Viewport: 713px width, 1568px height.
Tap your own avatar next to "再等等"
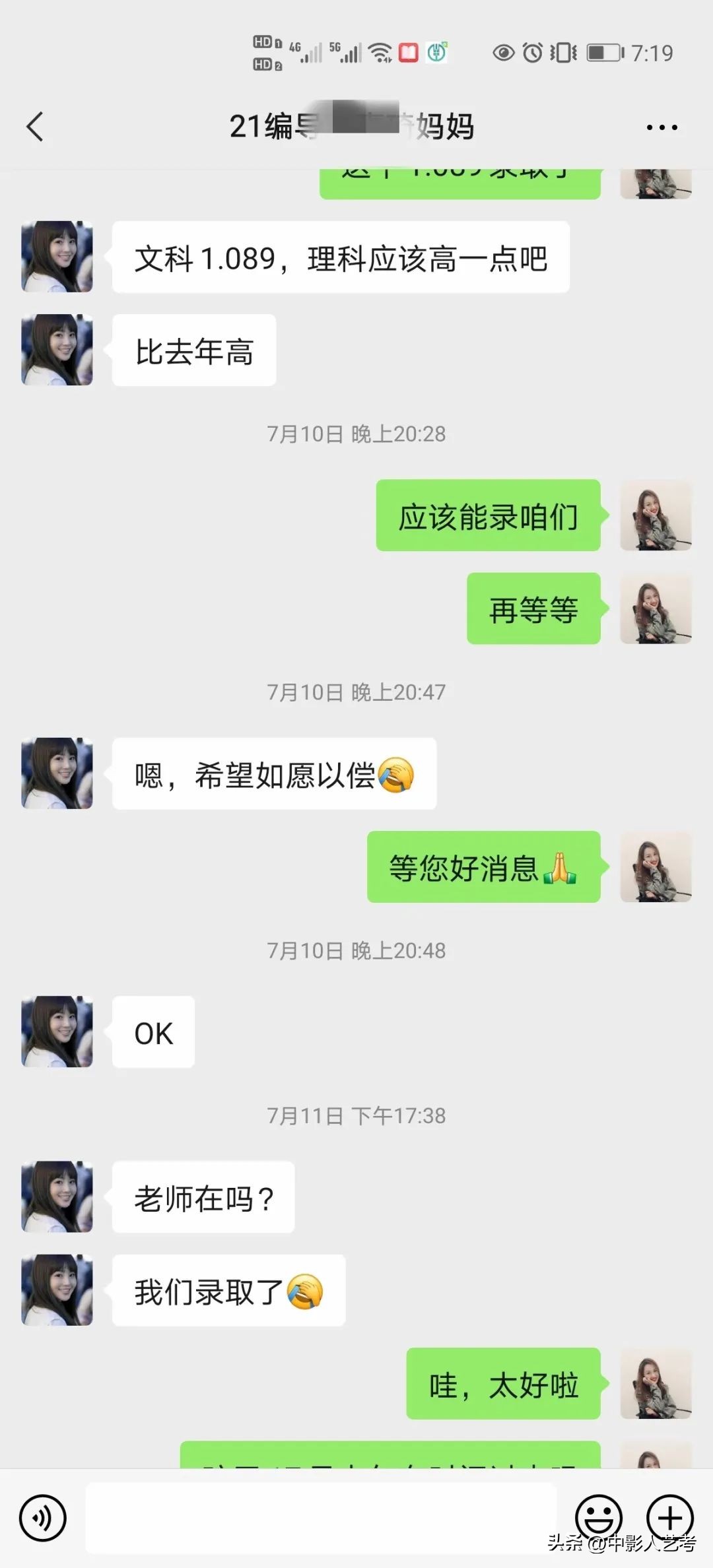click(656, 610)
